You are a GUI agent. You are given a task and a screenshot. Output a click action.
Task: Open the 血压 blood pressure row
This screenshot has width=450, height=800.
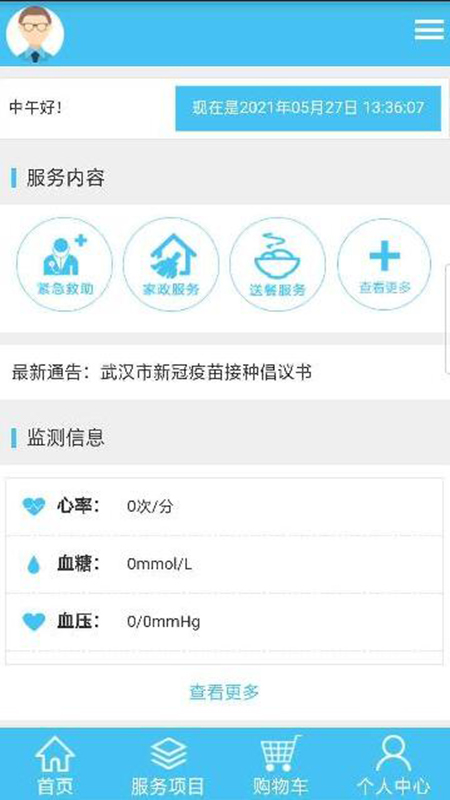point(224,622)
